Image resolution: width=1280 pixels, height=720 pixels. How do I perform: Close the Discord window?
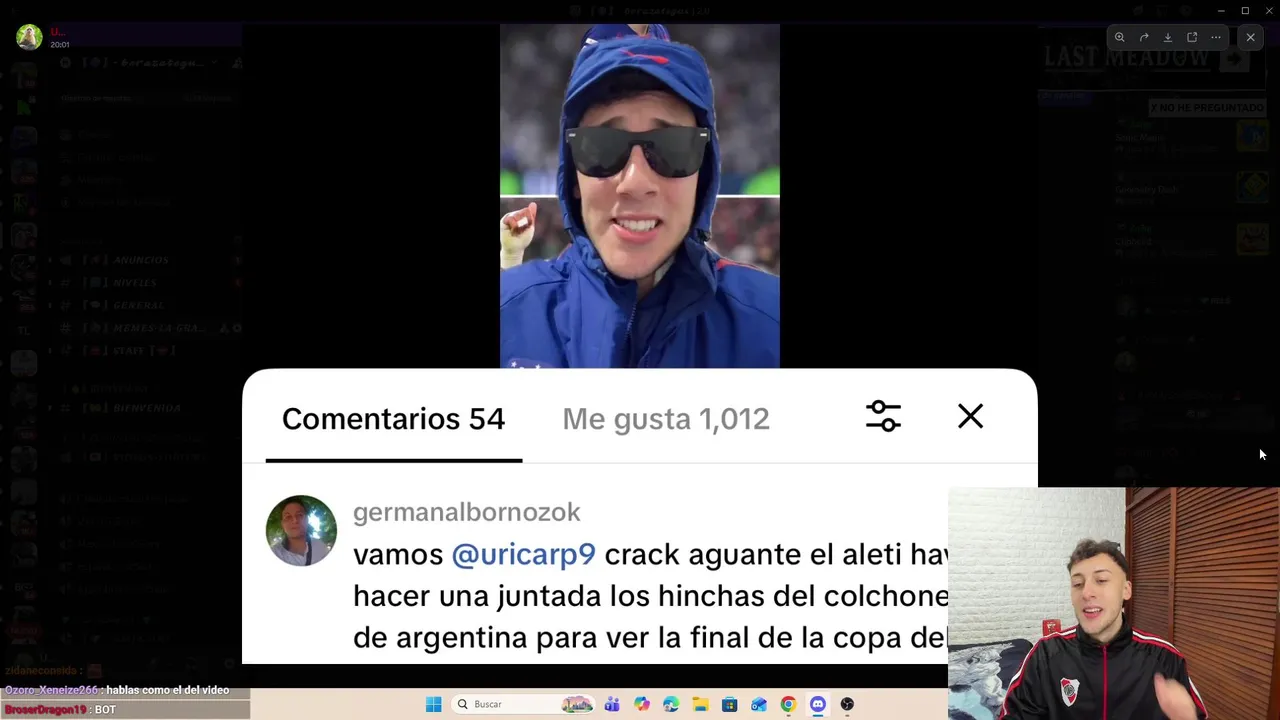pyautogui.click(x=1268, y=11)
